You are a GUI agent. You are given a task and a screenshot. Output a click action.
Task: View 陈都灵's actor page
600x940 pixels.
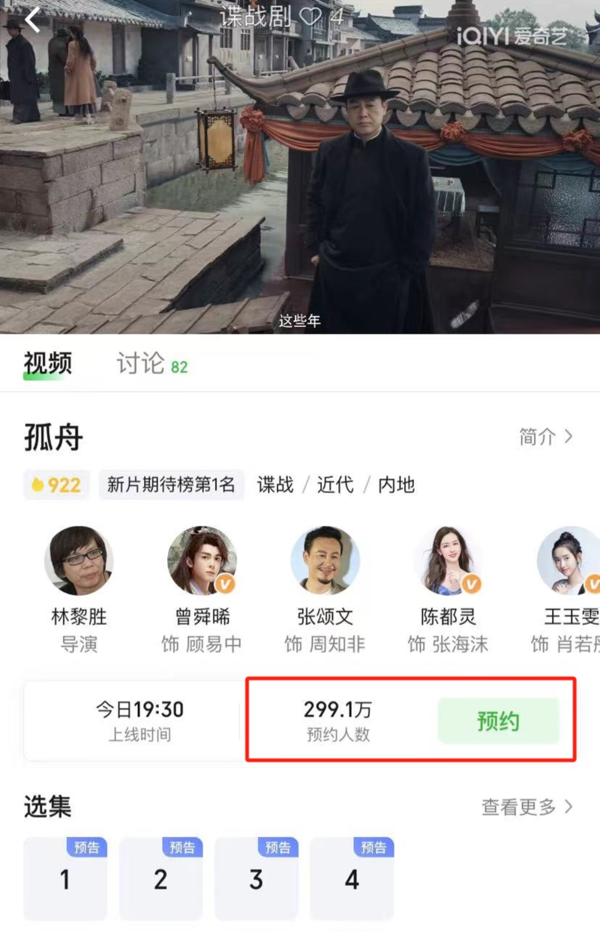448,562
